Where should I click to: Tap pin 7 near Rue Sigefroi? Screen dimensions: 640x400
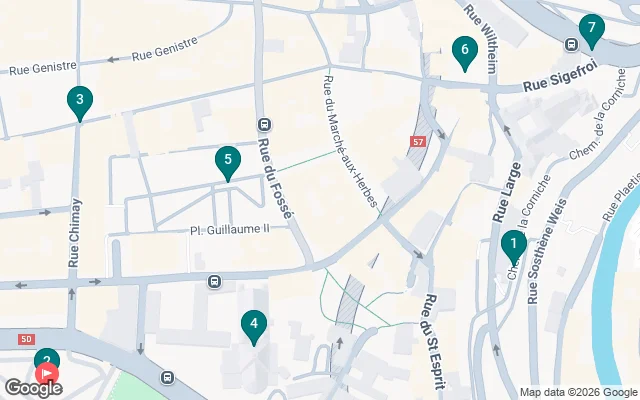tap(591, 29)
